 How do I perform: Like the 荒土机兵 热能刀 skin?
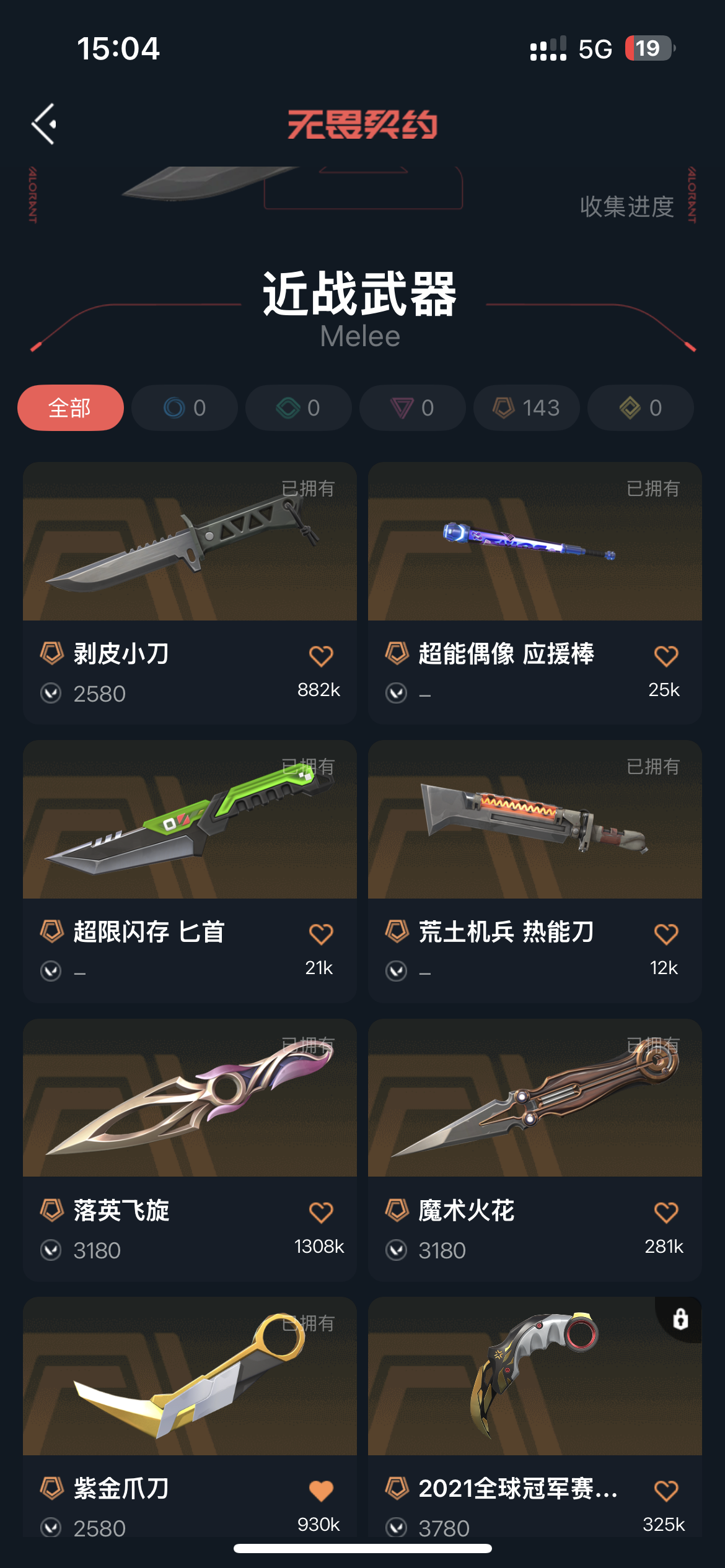666,934
